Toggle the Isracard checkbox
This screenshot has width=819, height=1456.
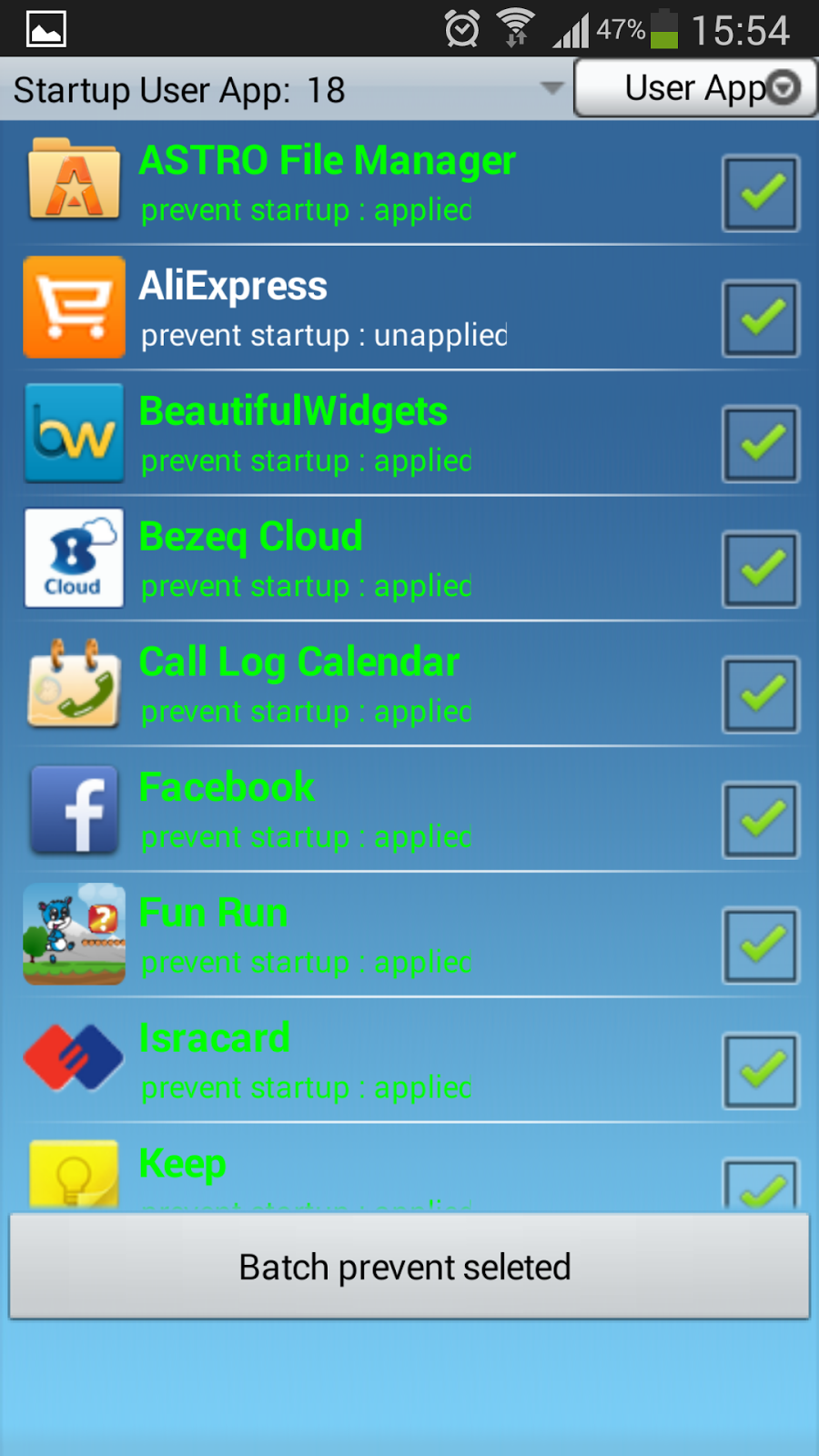pyautogui.click(x=761, y=1071)
